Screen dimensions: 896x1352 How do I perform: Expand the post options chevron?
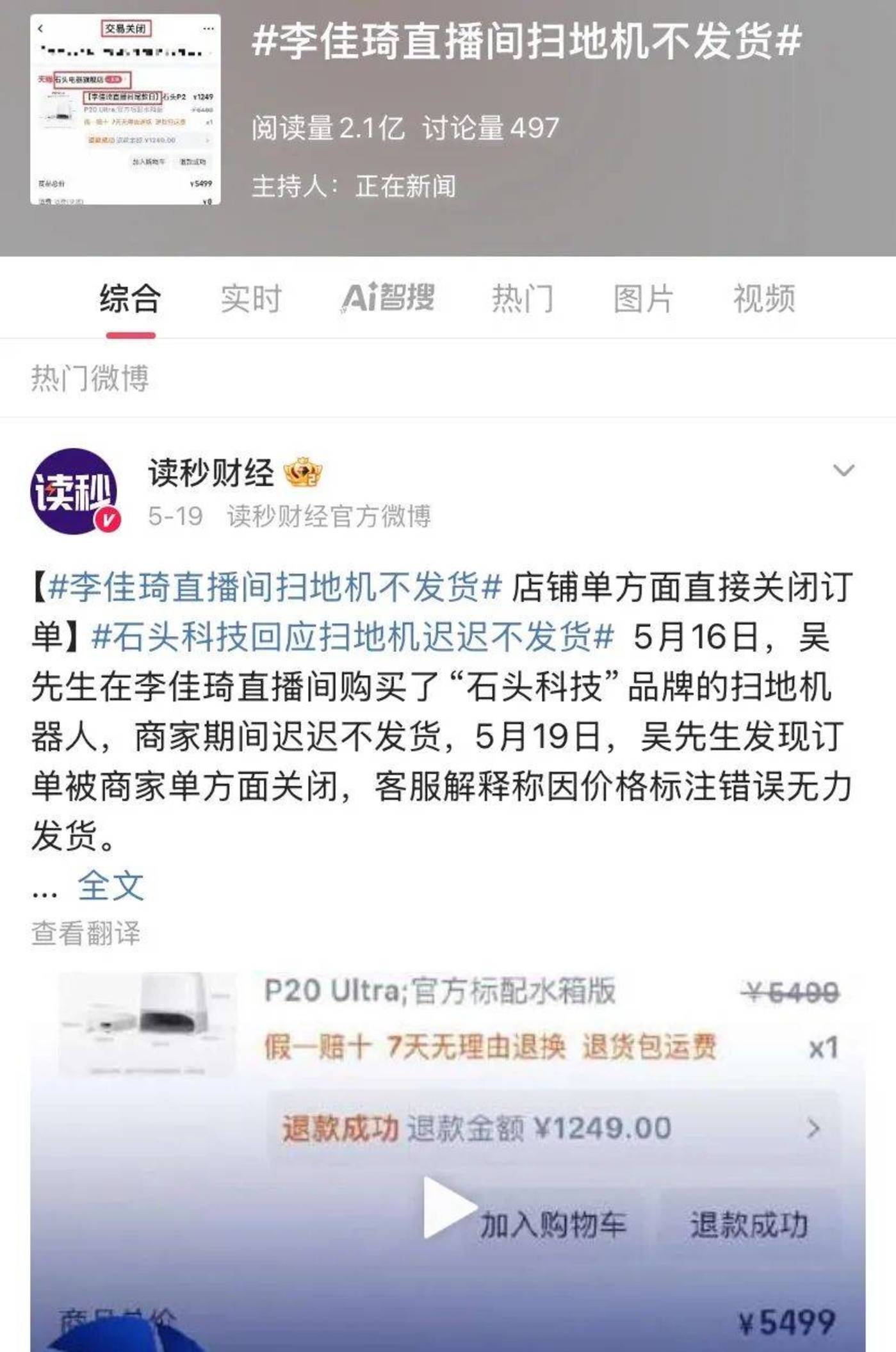coord(843,471)
